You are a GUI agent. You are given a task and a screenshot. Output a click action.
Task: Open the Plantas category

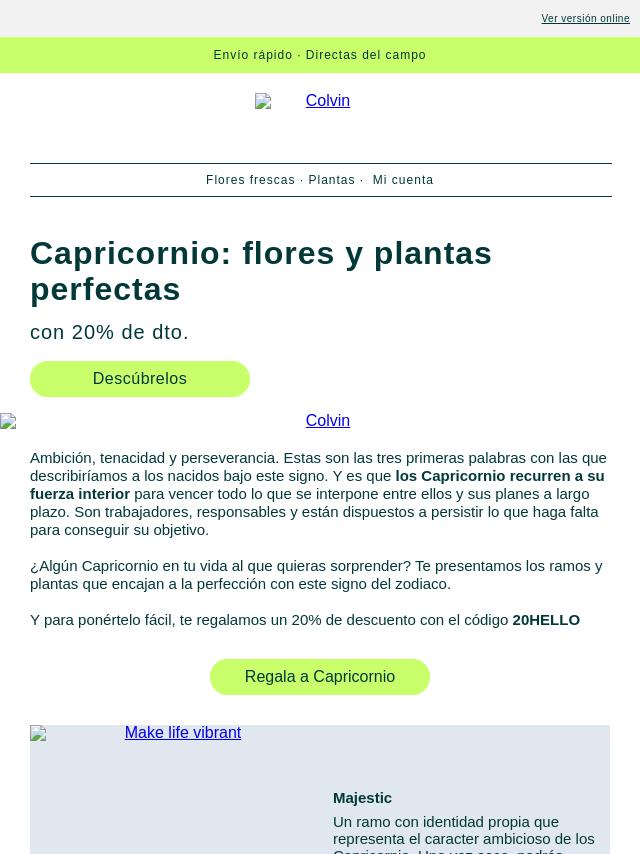(x=331, y=180)
